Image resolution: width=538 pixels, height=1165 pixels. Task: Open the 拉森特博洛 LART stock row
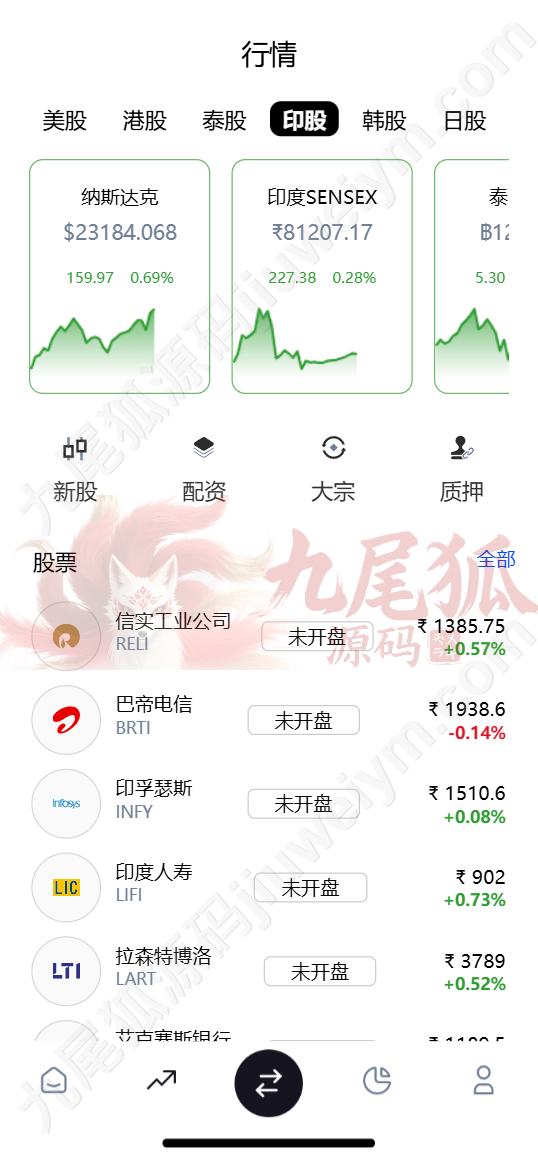(269, 971)
